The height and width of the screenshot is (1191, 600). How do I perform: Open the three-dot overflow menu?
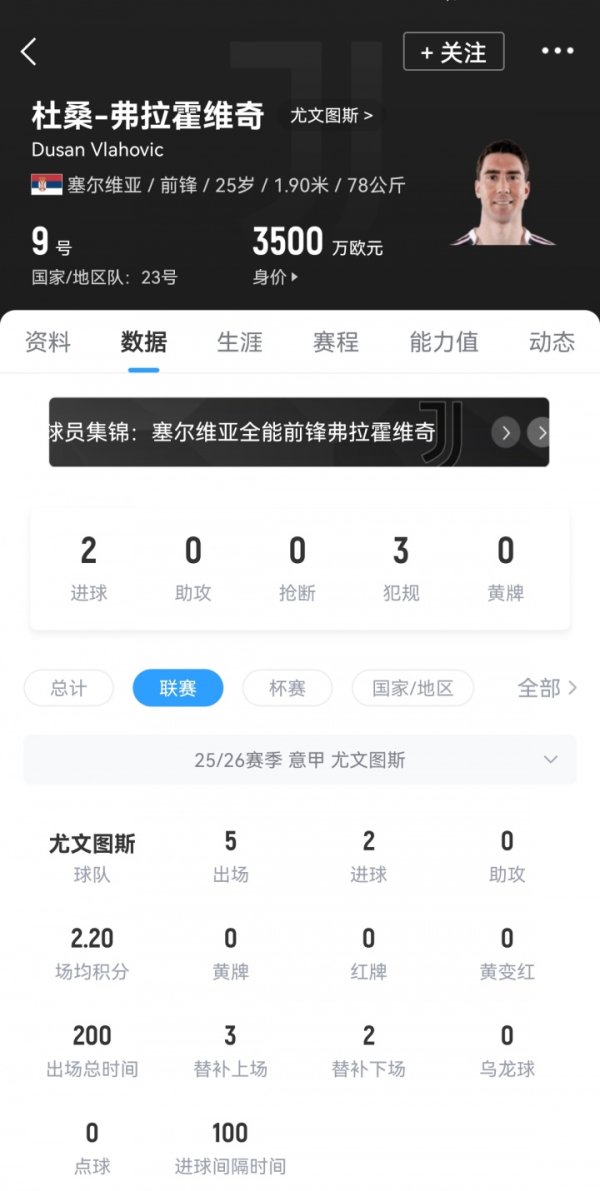point(557,51)
